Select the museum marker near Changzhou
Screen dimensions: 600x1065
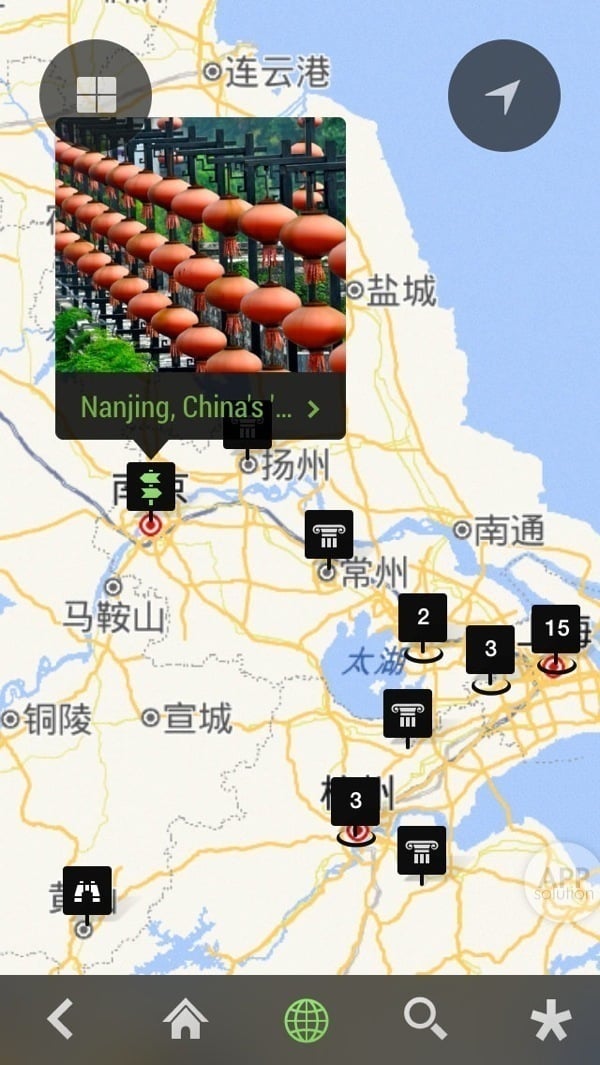tap(329, 534)
